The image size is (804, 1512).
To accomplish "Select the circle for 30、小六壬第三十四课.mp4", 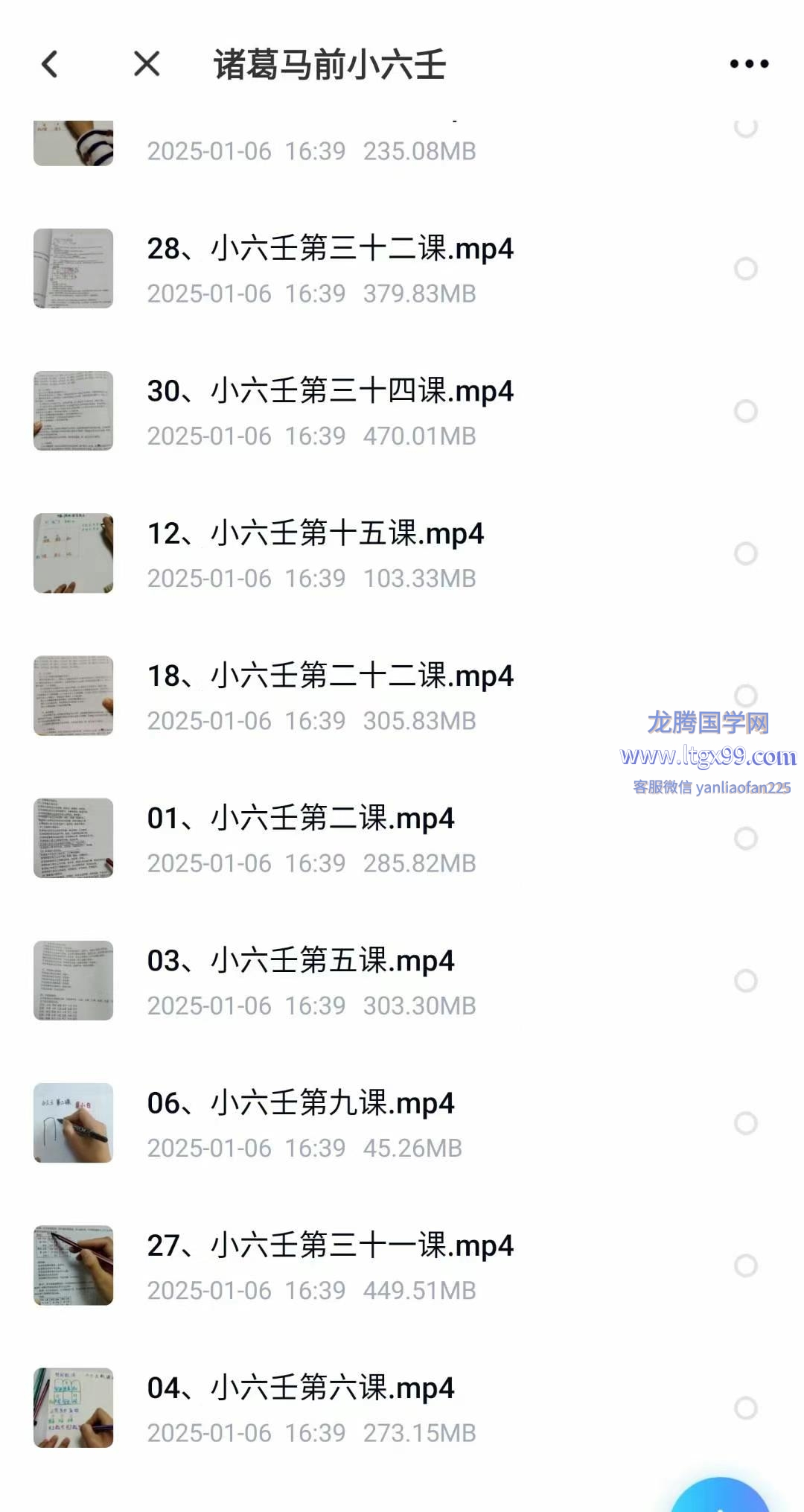I will pos(745,411).
